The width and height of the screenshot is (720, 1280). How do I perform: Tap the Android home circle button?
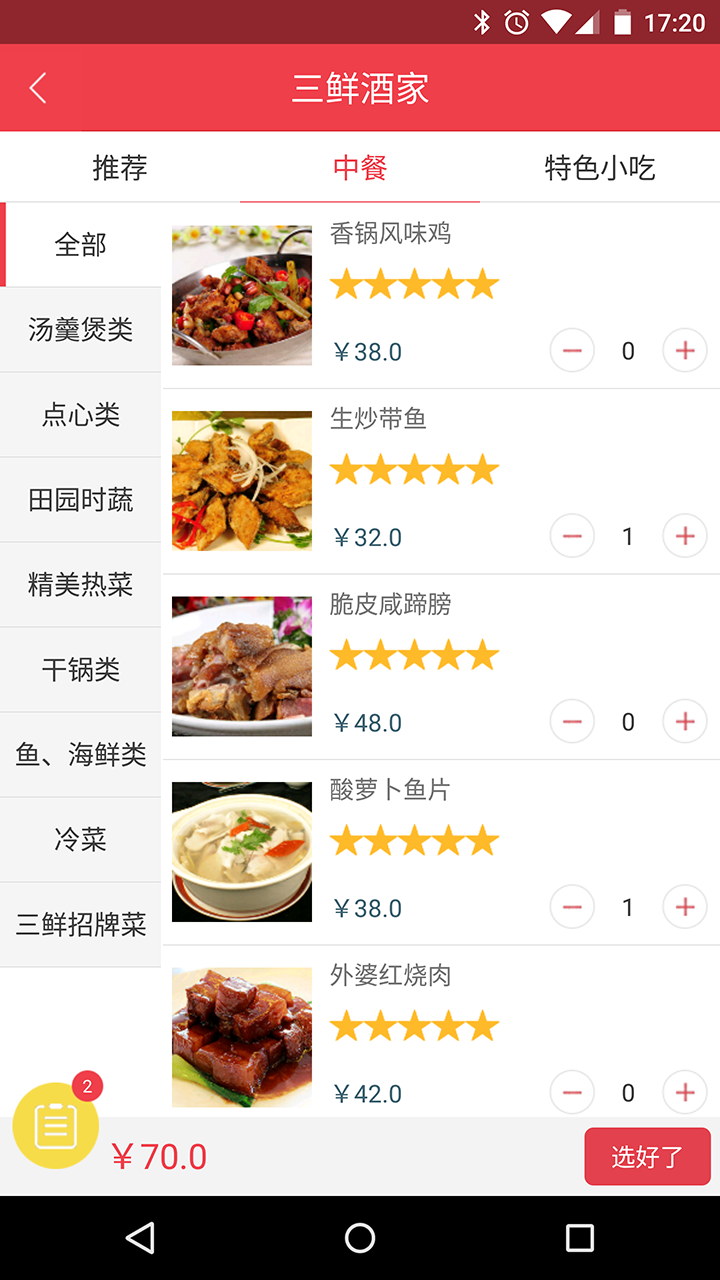point(359,1238)
